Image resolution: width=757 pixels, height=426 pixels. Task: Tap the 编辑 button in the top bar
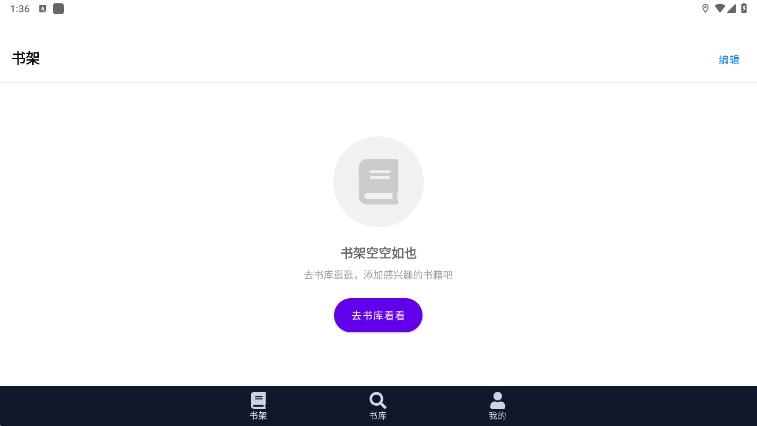coord(728,59)
